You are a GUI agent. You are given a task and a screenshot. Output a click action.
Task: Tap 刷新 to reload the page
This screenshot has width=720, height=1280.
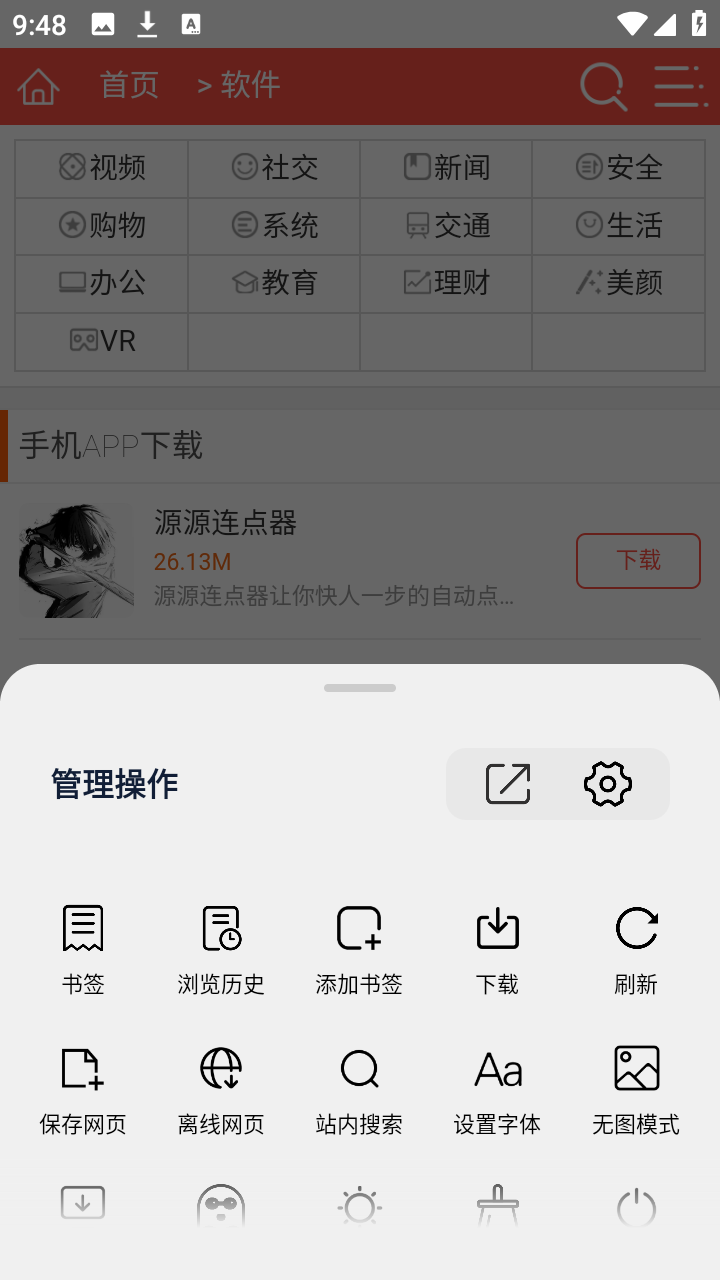point(636,945)
